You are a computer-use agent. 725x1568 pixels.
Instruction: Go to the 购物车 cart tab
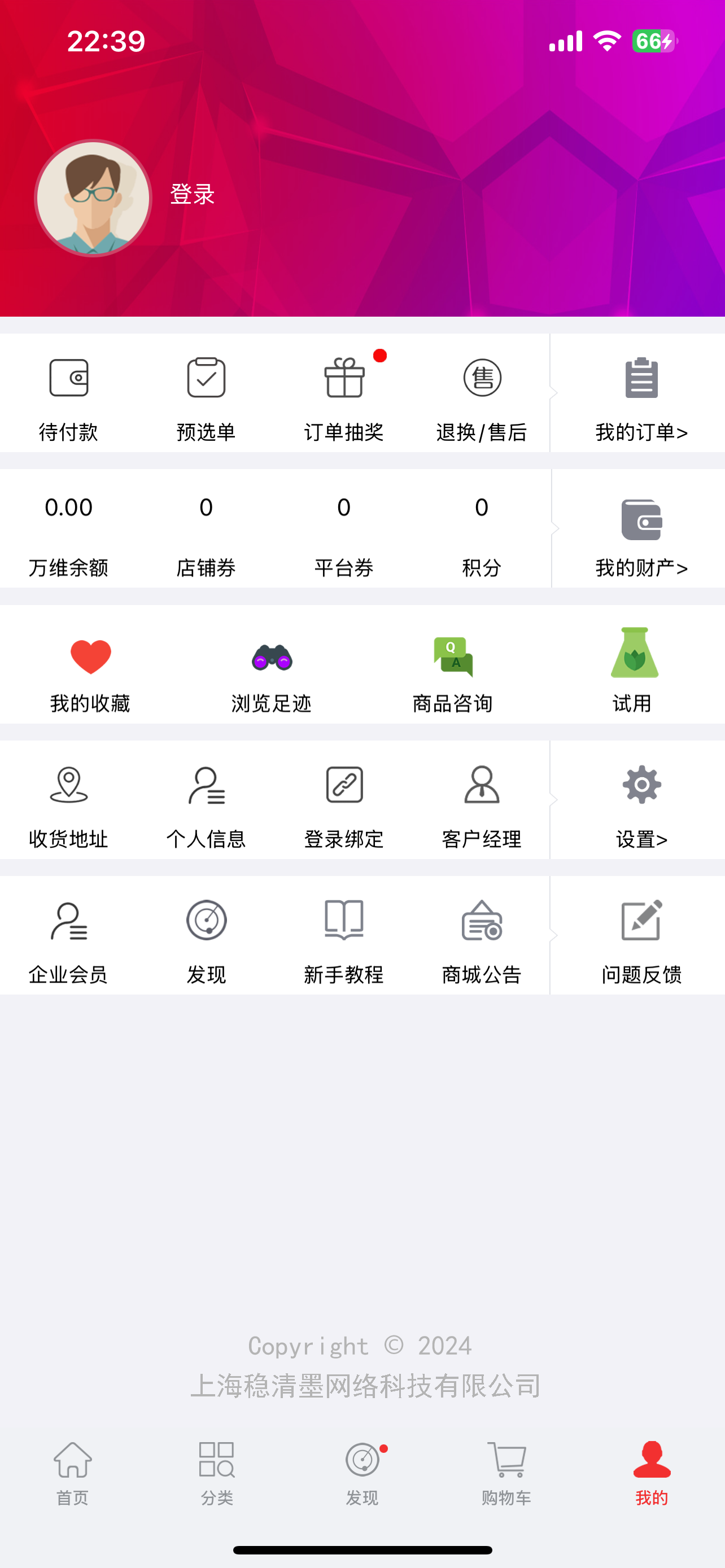click(506, 1470)
